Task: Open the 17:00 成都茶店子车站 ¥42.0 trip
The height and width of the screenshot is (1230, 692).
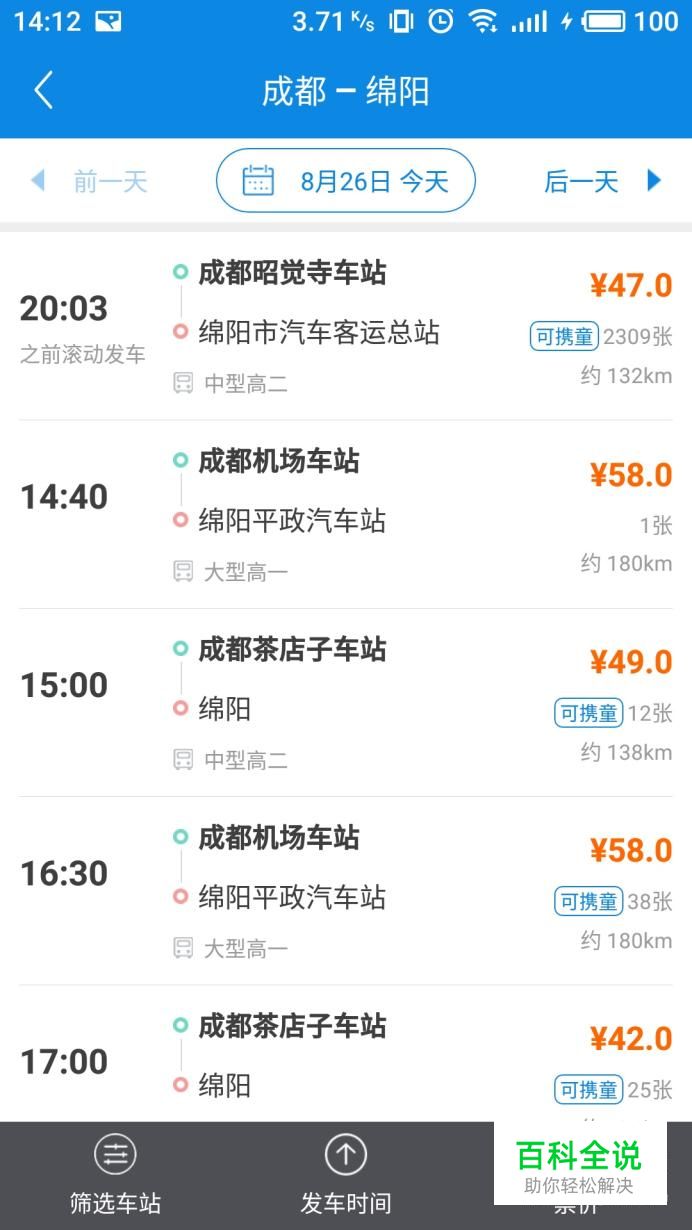Action: click(x=346, y=1053)
